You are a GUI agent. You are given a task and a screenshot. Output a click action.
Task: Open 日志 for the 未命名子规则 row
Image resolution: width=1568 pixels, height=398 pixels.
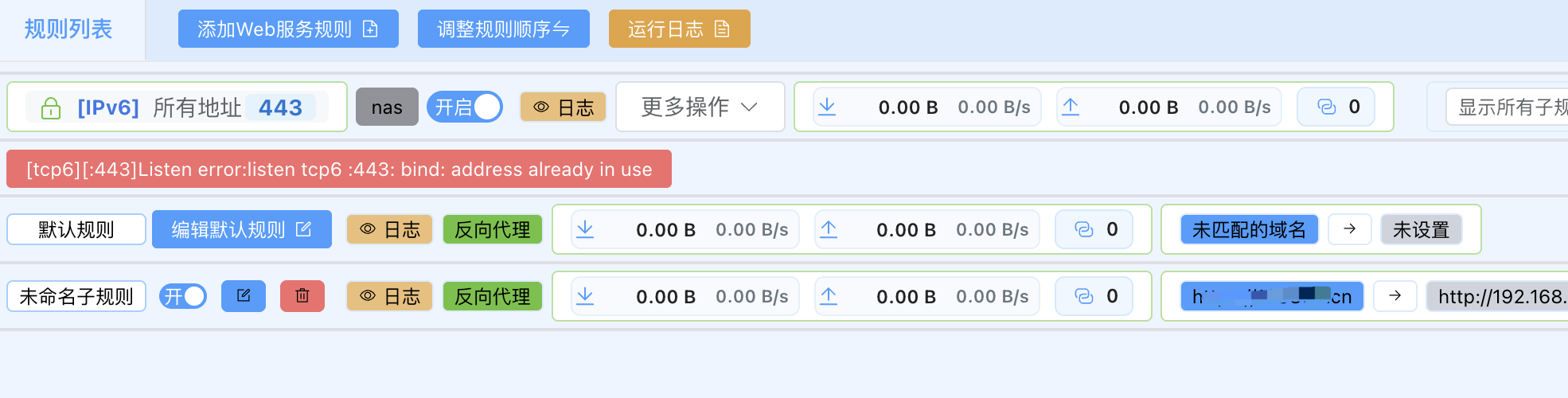click(389, 296)
